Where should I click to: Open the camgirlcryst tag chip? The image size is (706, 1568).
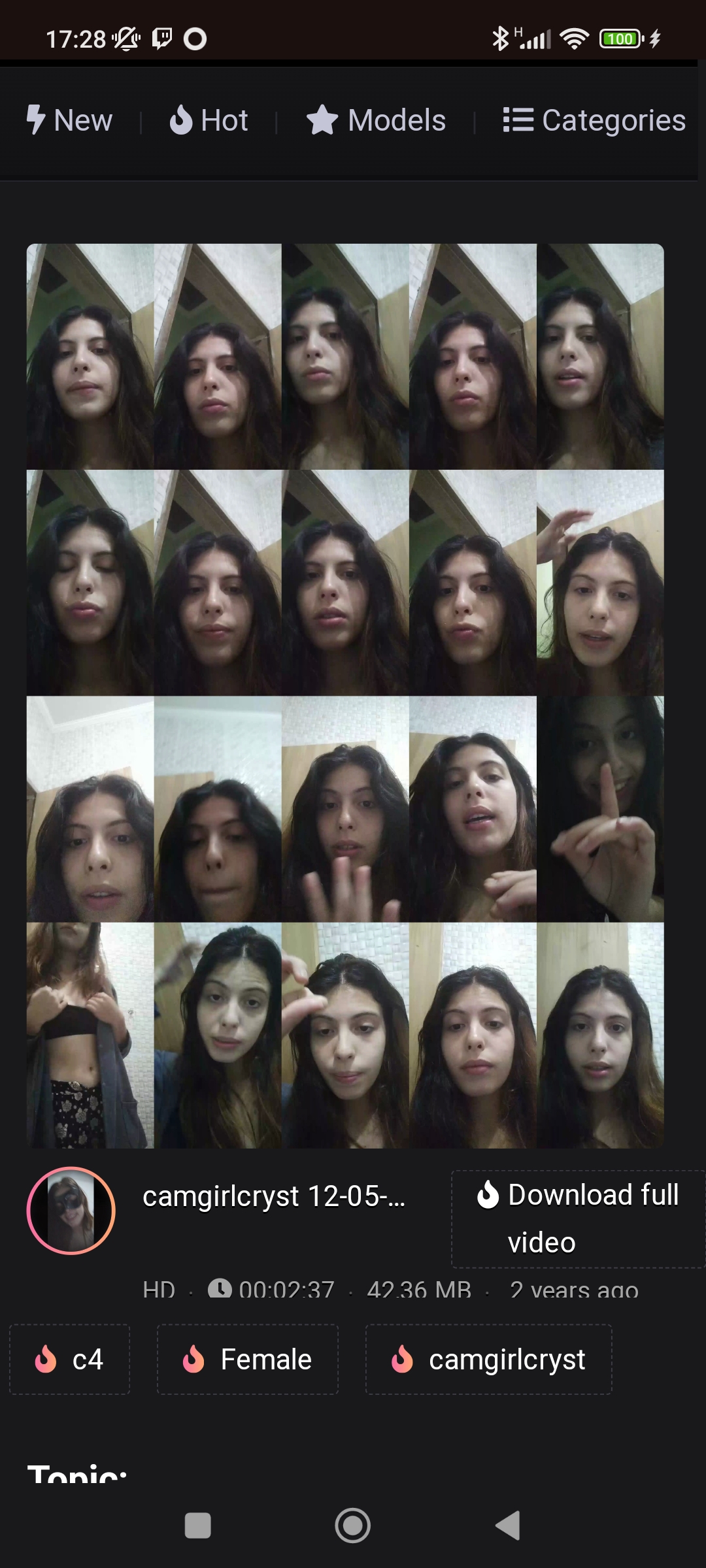pyautogui.click(x=488, y=1360)
